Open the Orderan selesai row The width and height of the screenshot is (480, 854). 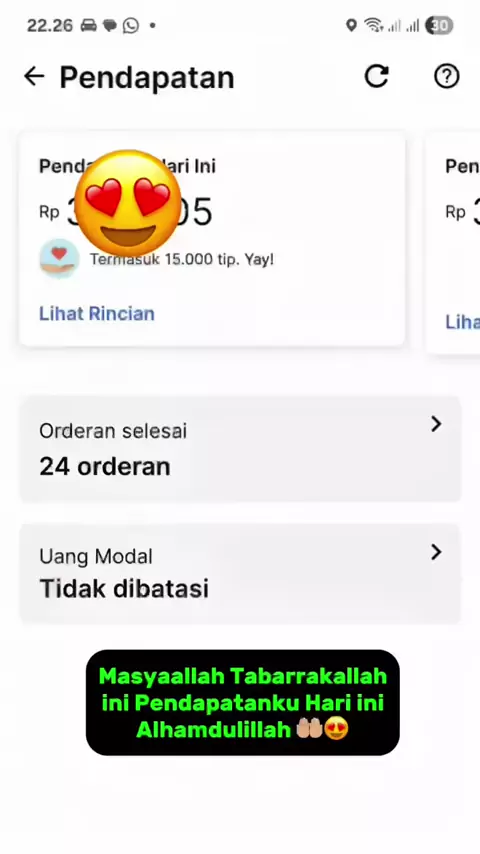(240, 449)
